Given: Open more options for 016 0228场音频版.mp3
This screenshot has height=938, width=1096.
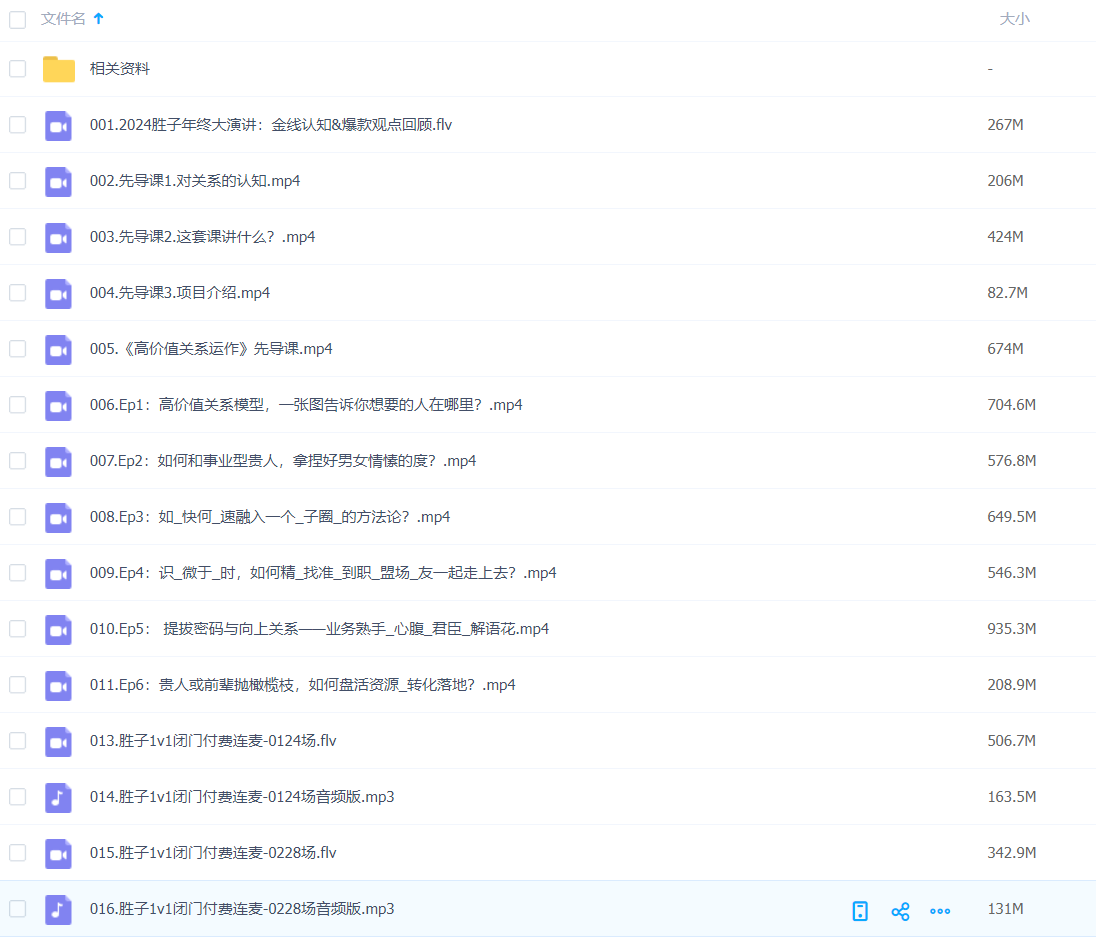Looking at the screenshot, I should tap(940, 910).
